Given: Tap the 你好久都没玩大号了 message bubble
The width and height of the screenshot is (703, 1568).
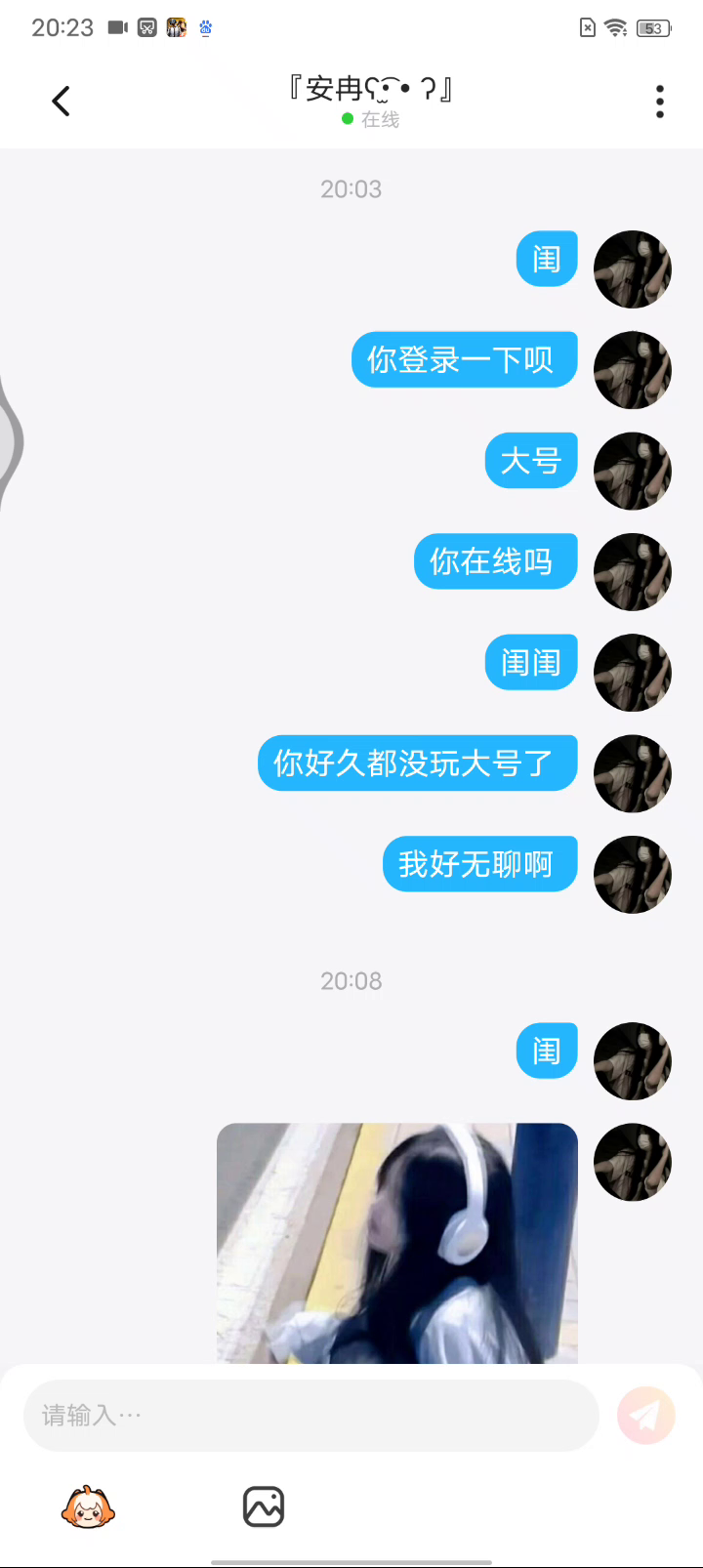Looking at the screenshot, I should coord(417,763).
